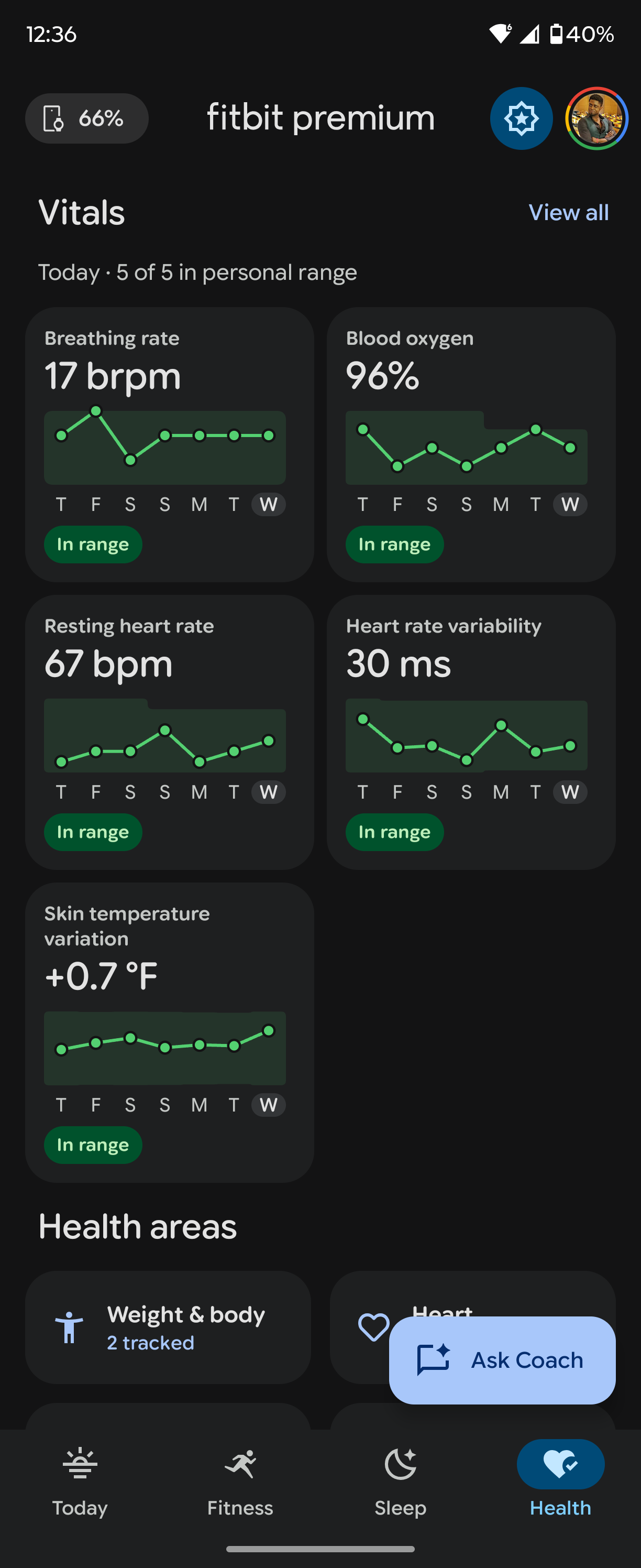This screenshot has width=641, height=1568.
Task: Select Wednesday on the Heart rate variability chart
Action: tap(570, 792)
